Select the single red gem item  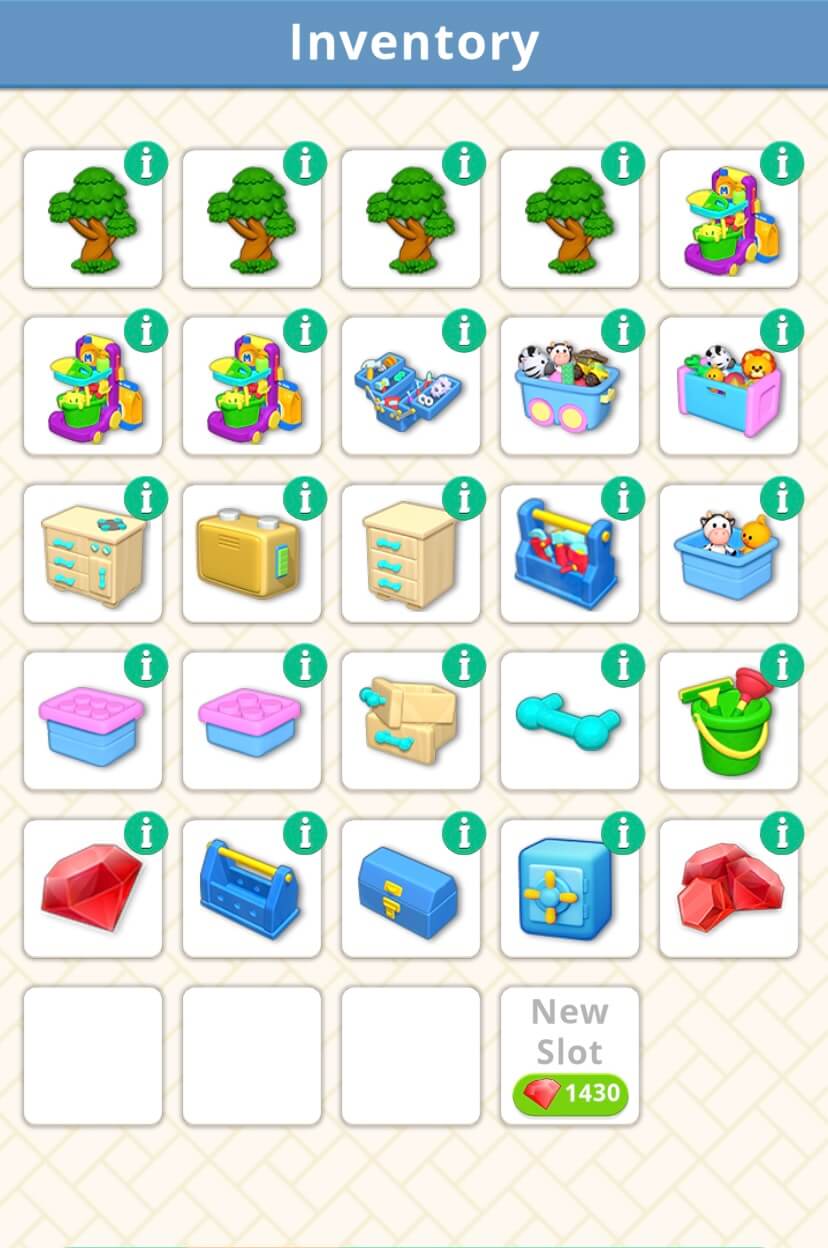tap(92, 890)
